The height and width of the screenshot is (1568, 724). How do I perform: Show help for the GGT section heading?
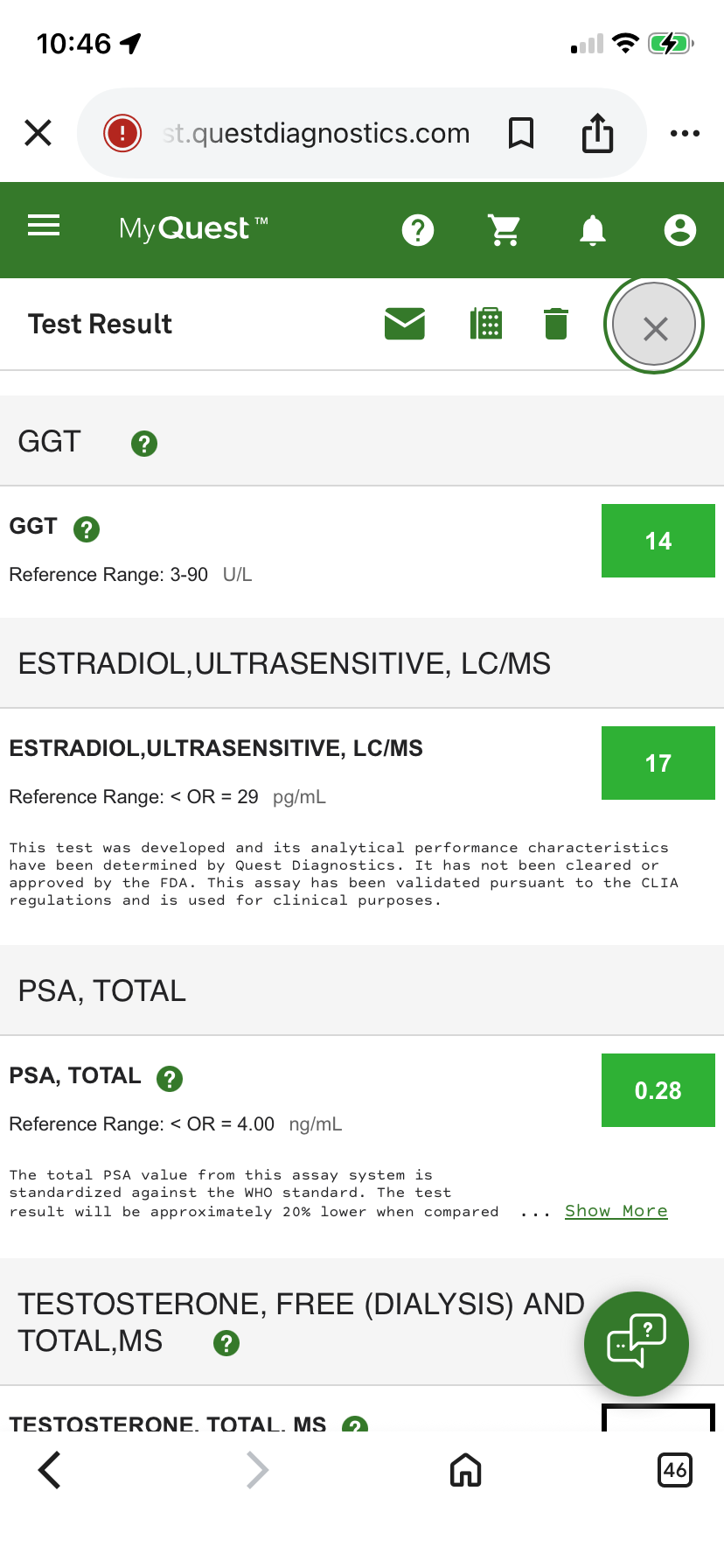[x=144, y=444]
